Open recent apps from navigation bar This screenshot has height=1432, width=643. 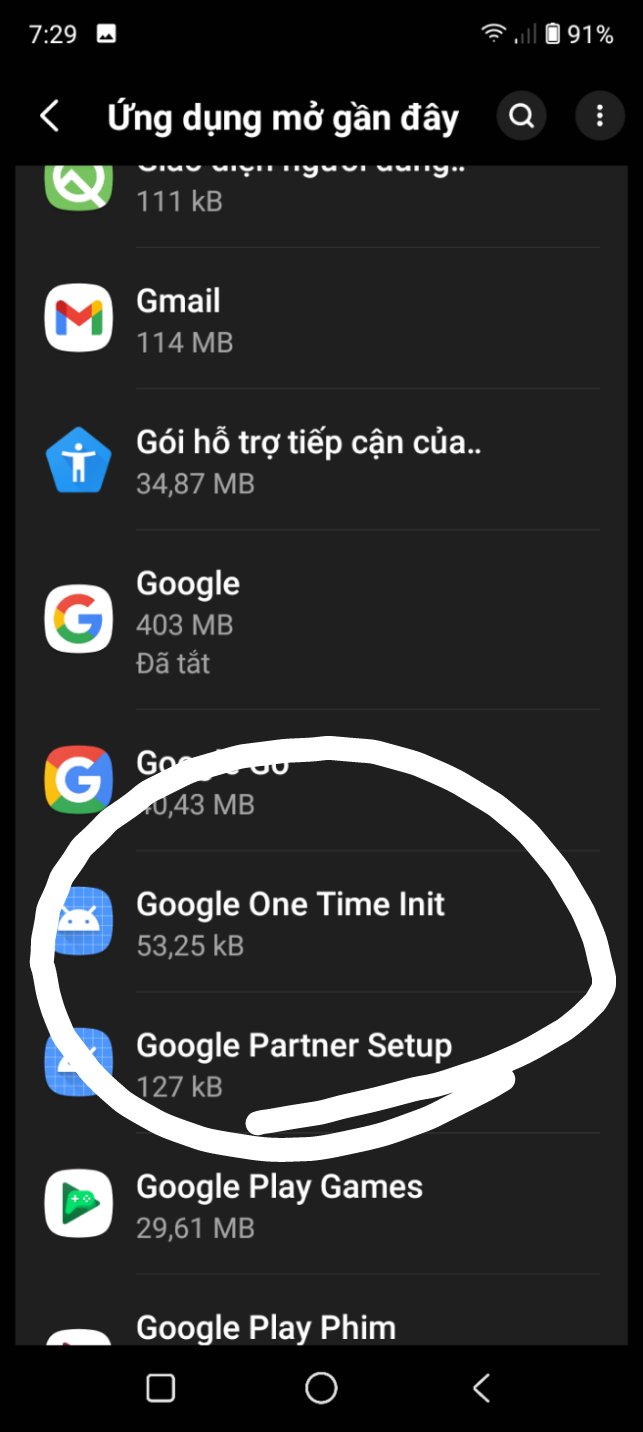(161, 1388)
